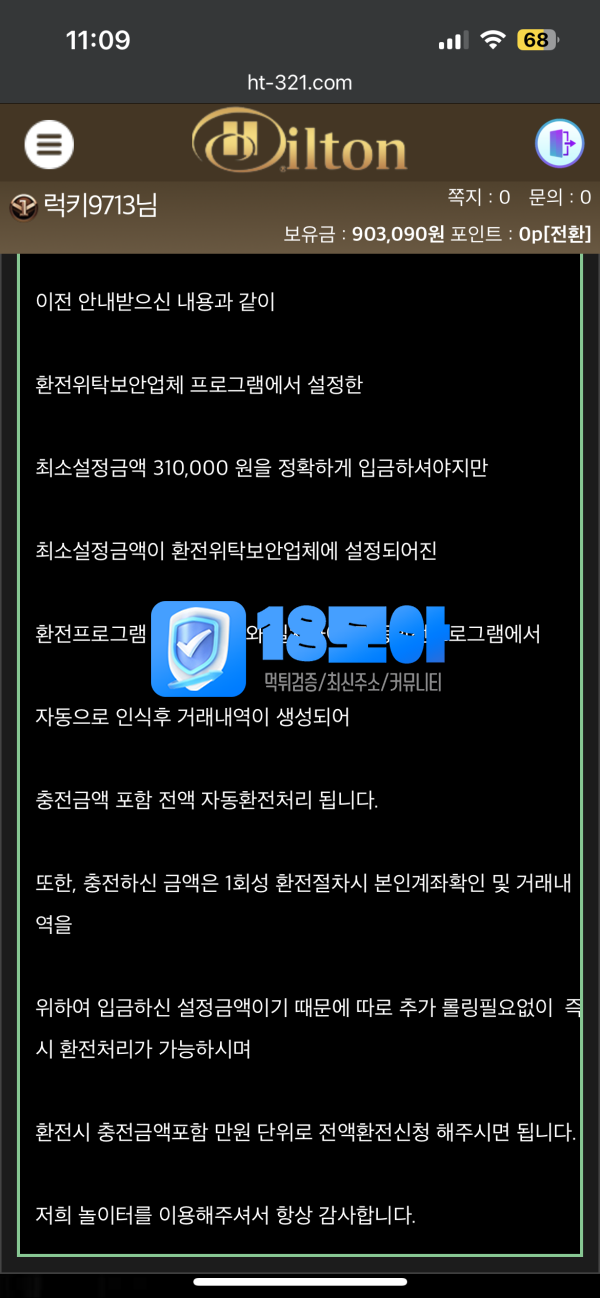Open the hamburger menu button
Screen dimensions: 600x1298
click(49, 145)
